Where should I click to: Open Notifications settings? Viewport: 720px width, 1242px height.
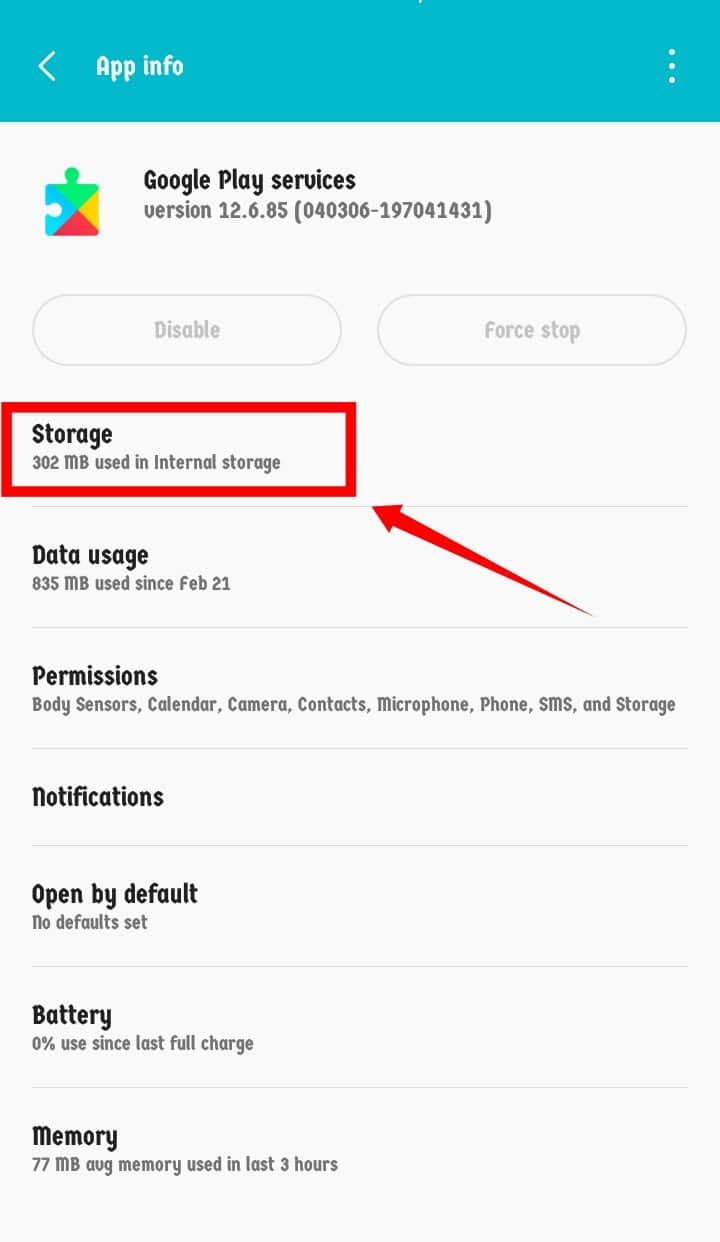(360, 797)
